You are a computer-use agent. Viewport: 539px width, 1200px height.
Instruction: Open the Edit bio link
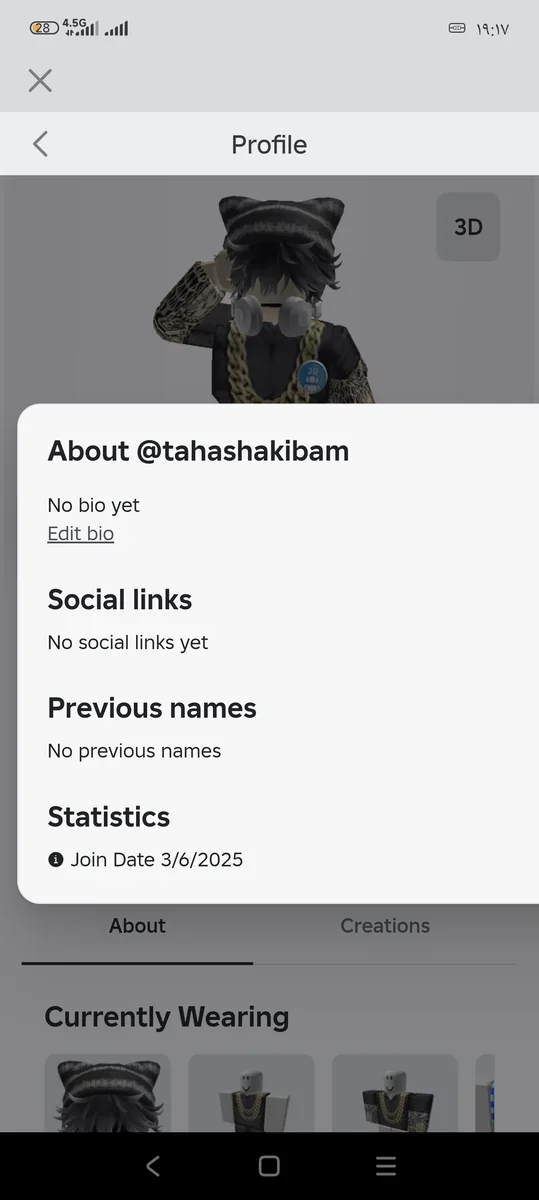point(81,533)
